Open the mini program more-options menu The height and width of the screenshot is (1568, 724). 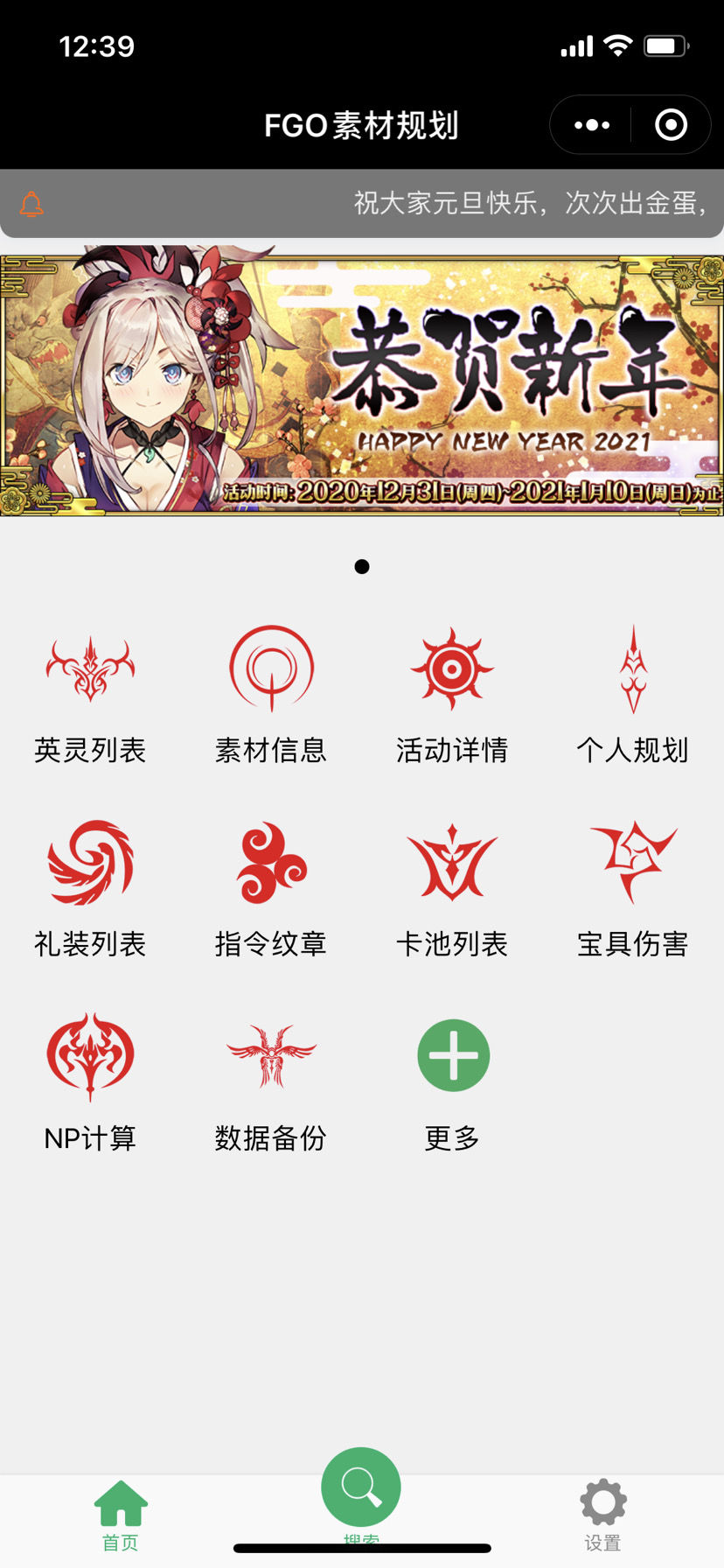click(592, 125)
